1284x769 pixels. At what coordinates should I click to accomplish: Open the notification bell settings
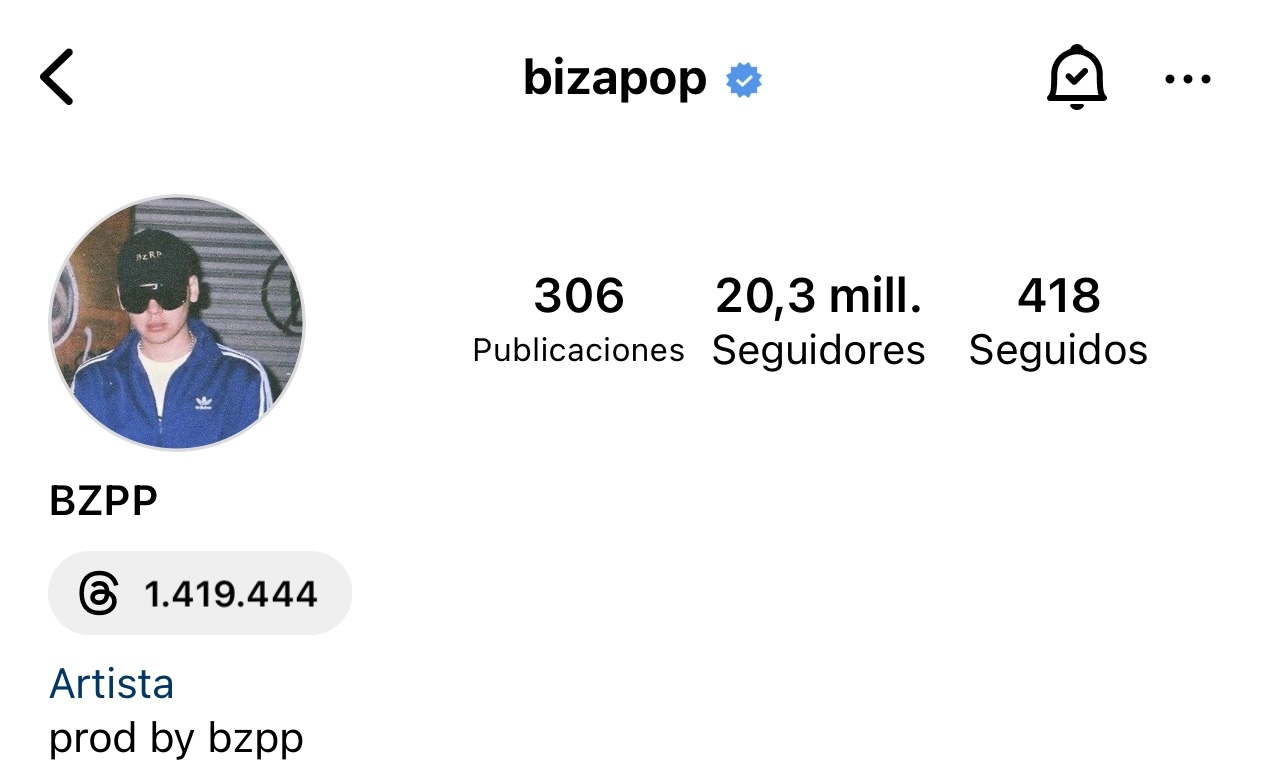tap(1076, 78)
